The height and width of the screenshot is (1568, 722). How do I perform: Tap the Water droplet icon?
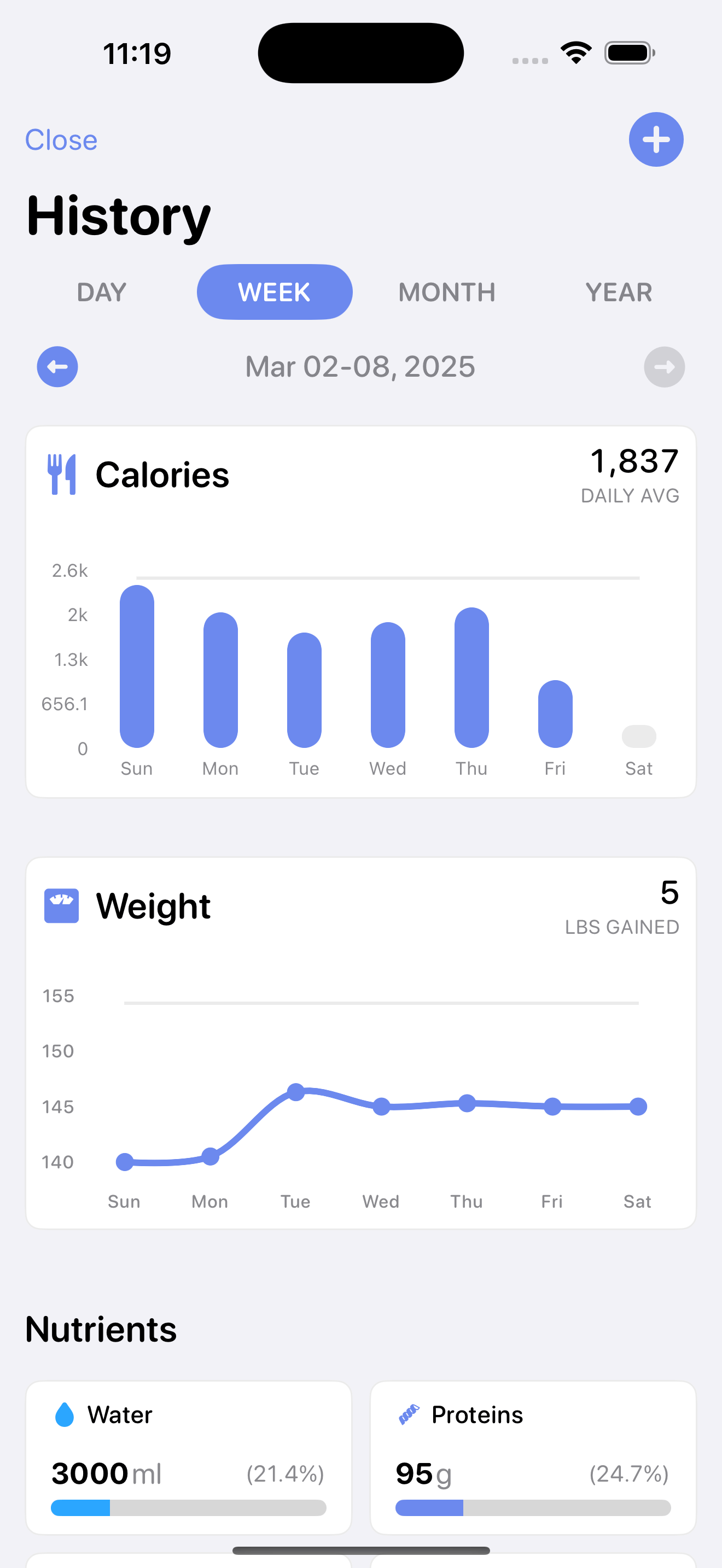tap(65, 1415)
